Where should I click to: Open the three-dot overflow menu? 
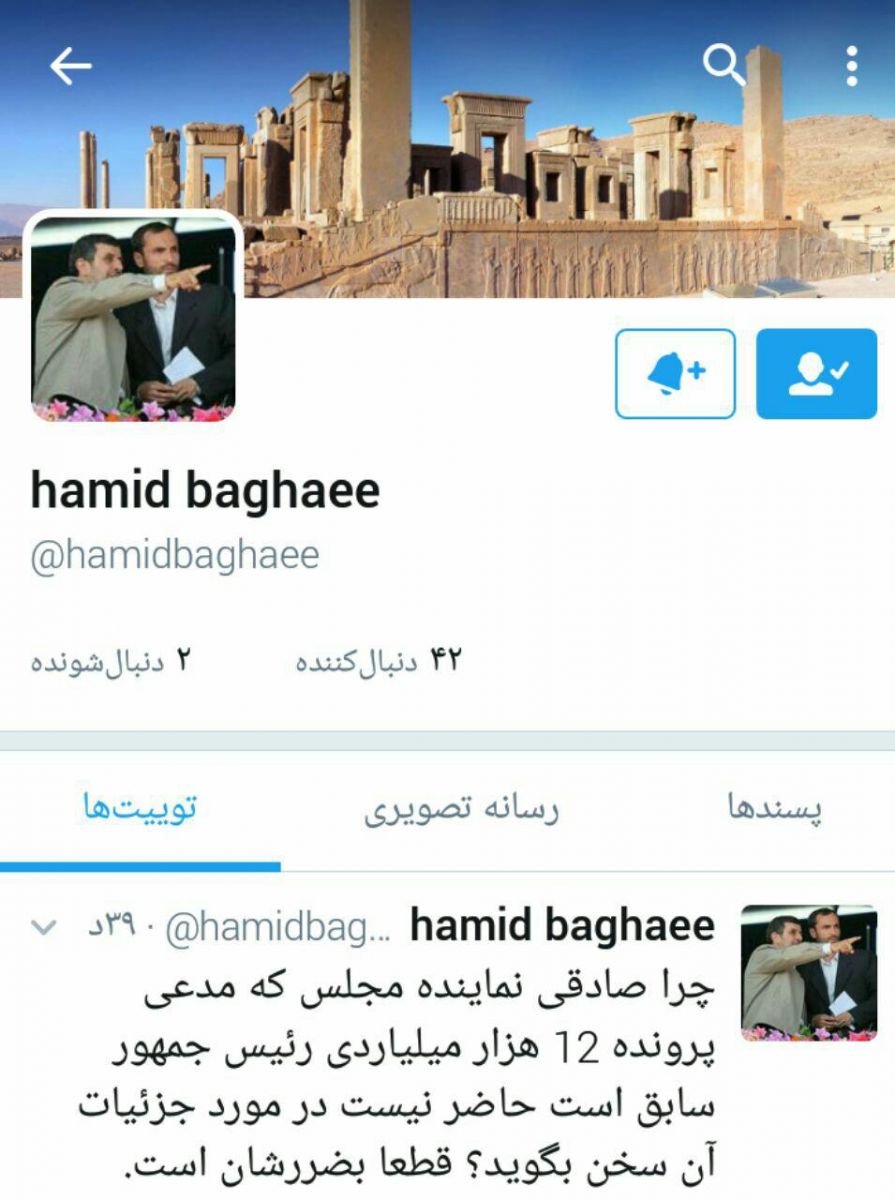click(x=851, y=66)
